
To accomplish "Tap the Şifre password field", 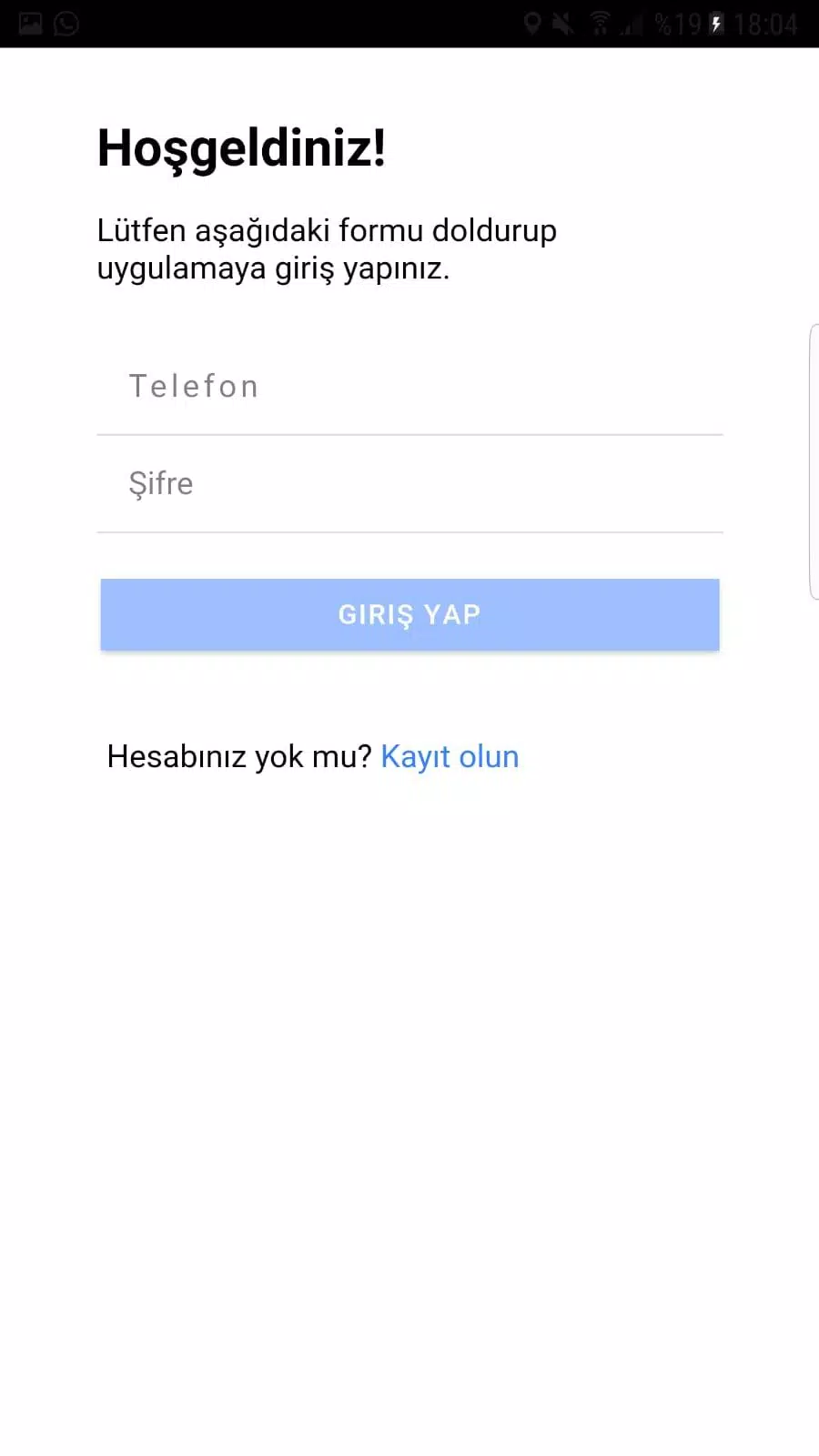I will pyautogui.click(x=409, y=484).
